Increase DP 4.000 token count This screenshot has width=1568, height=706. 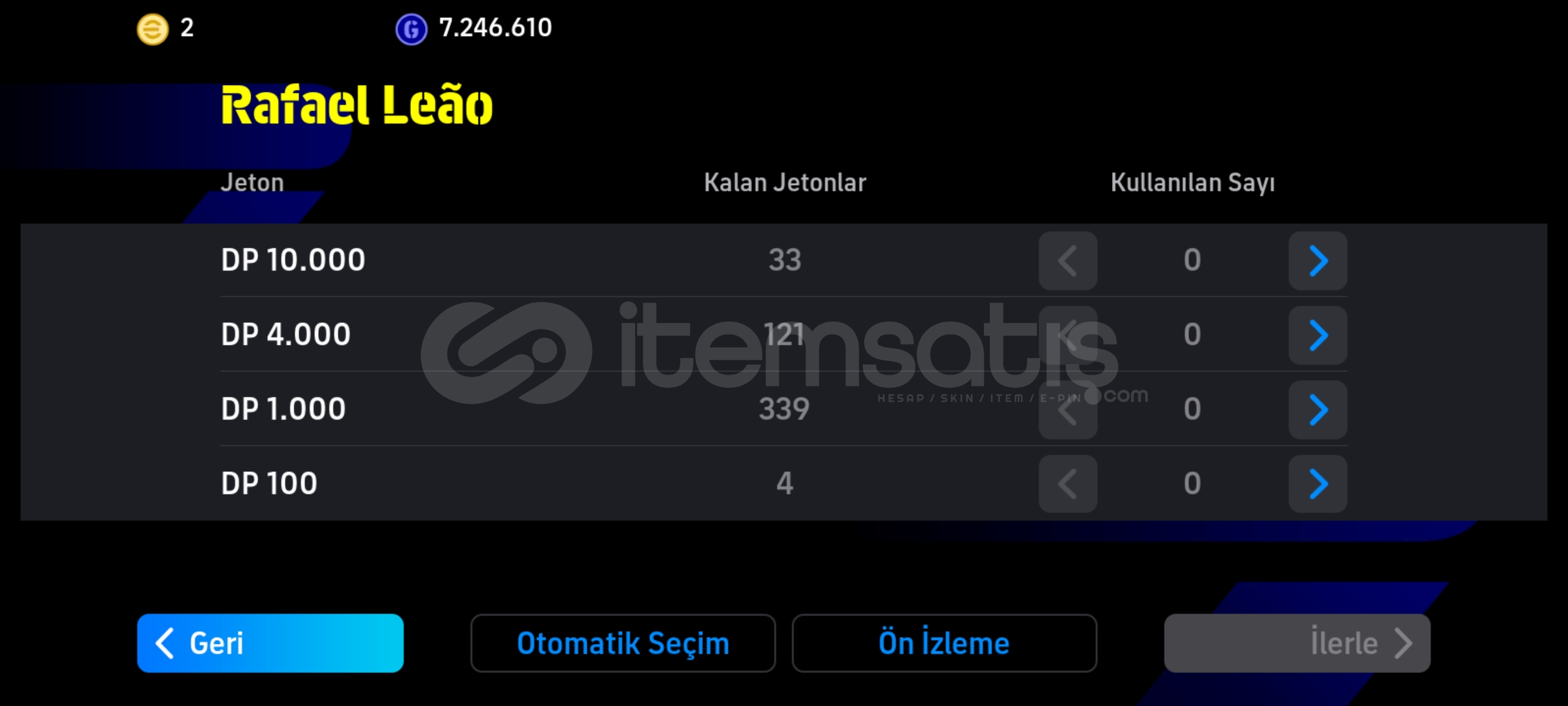click(x=1317, y=335)
